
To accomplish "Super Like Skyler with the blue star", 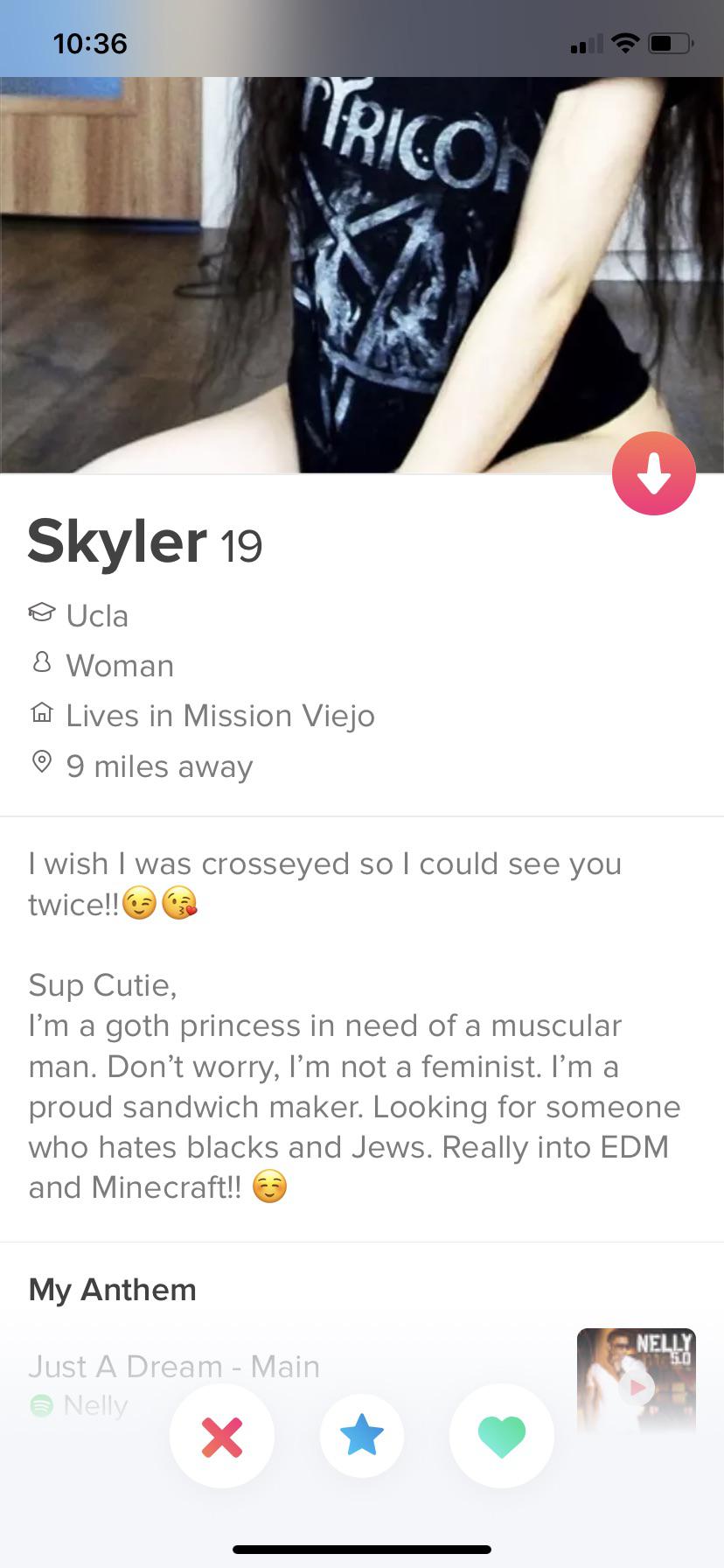I will pos(361,1436).
